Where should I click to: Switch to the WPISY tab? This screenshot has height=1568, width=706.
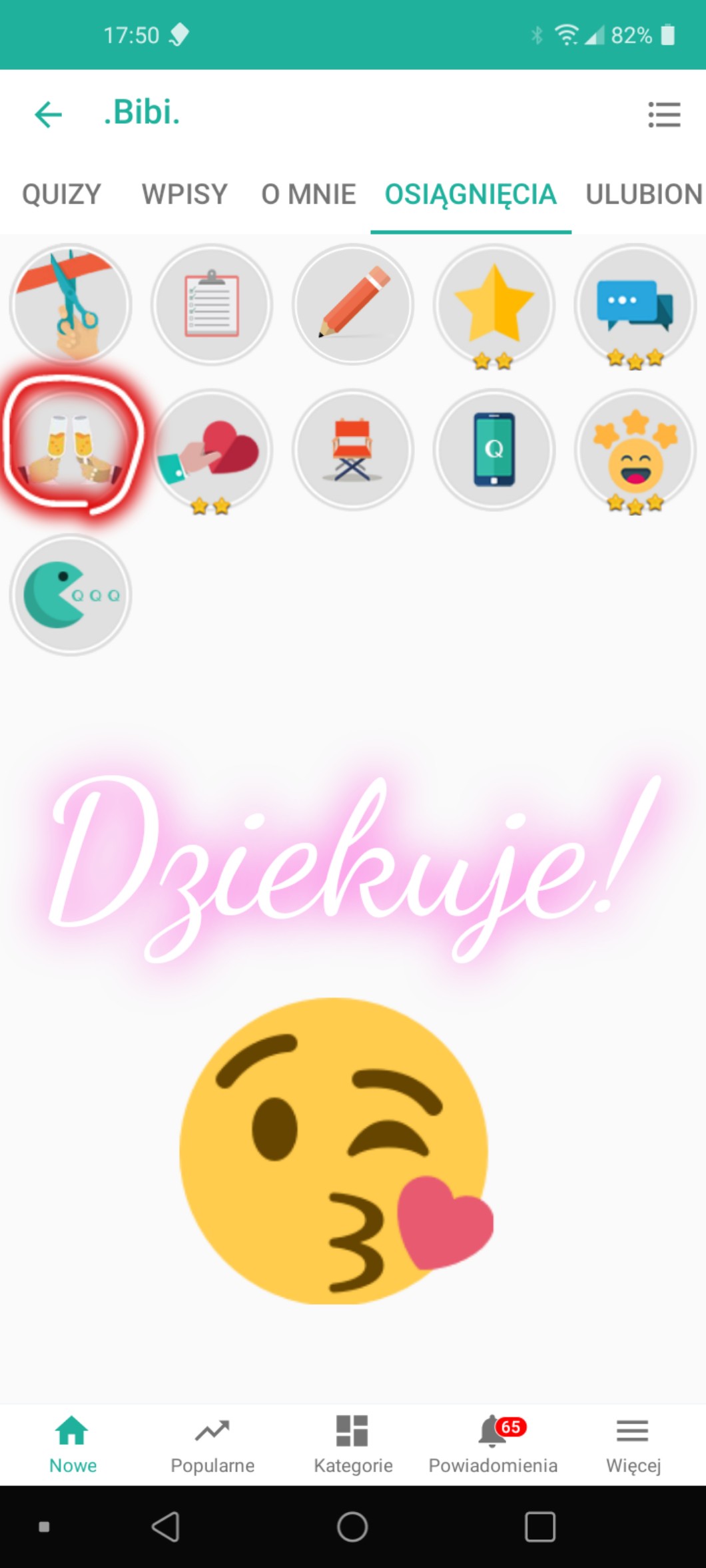coord(184,194)
